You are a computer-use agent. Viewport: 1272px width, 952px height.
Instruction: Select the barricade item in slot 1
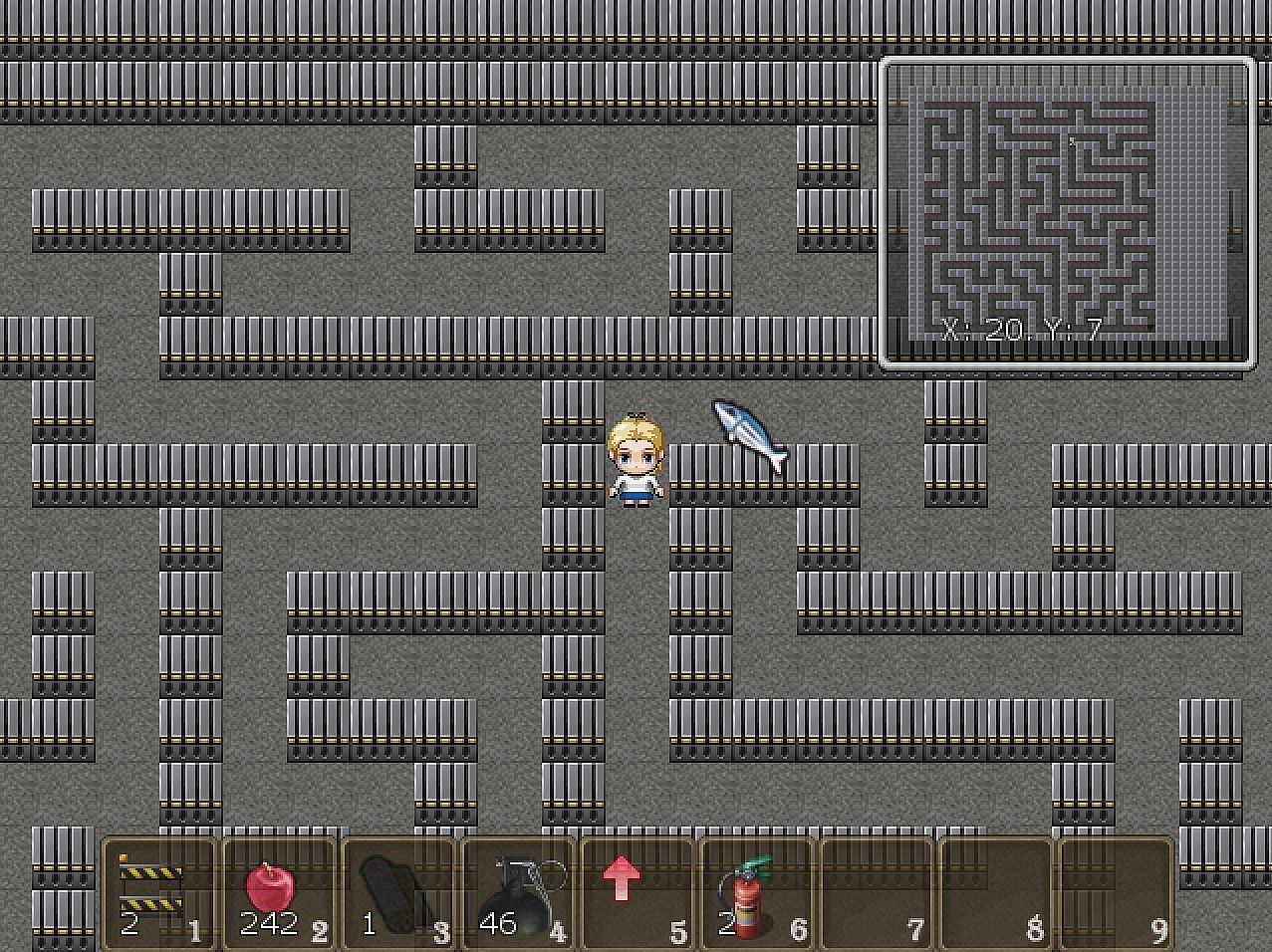[159, 891]
